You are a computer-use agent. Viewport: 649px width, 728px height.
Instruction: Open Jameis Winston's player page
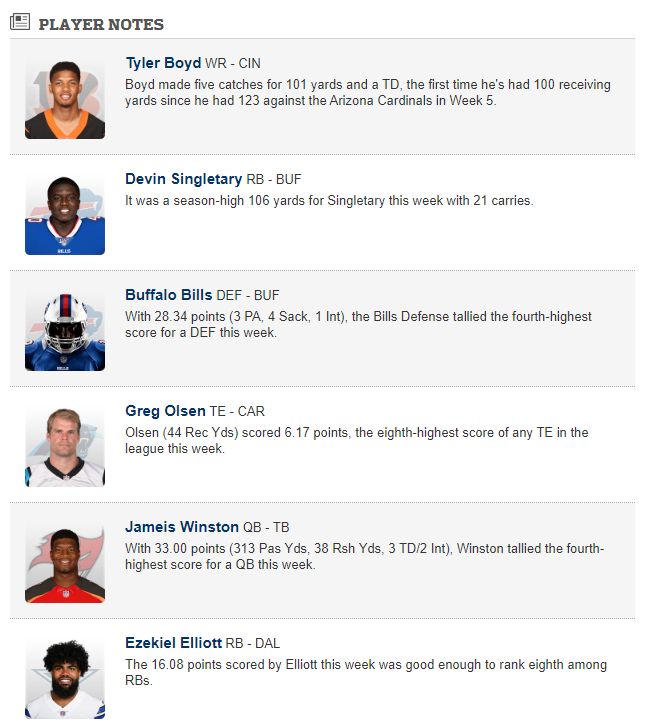click(x=182, y=527)
